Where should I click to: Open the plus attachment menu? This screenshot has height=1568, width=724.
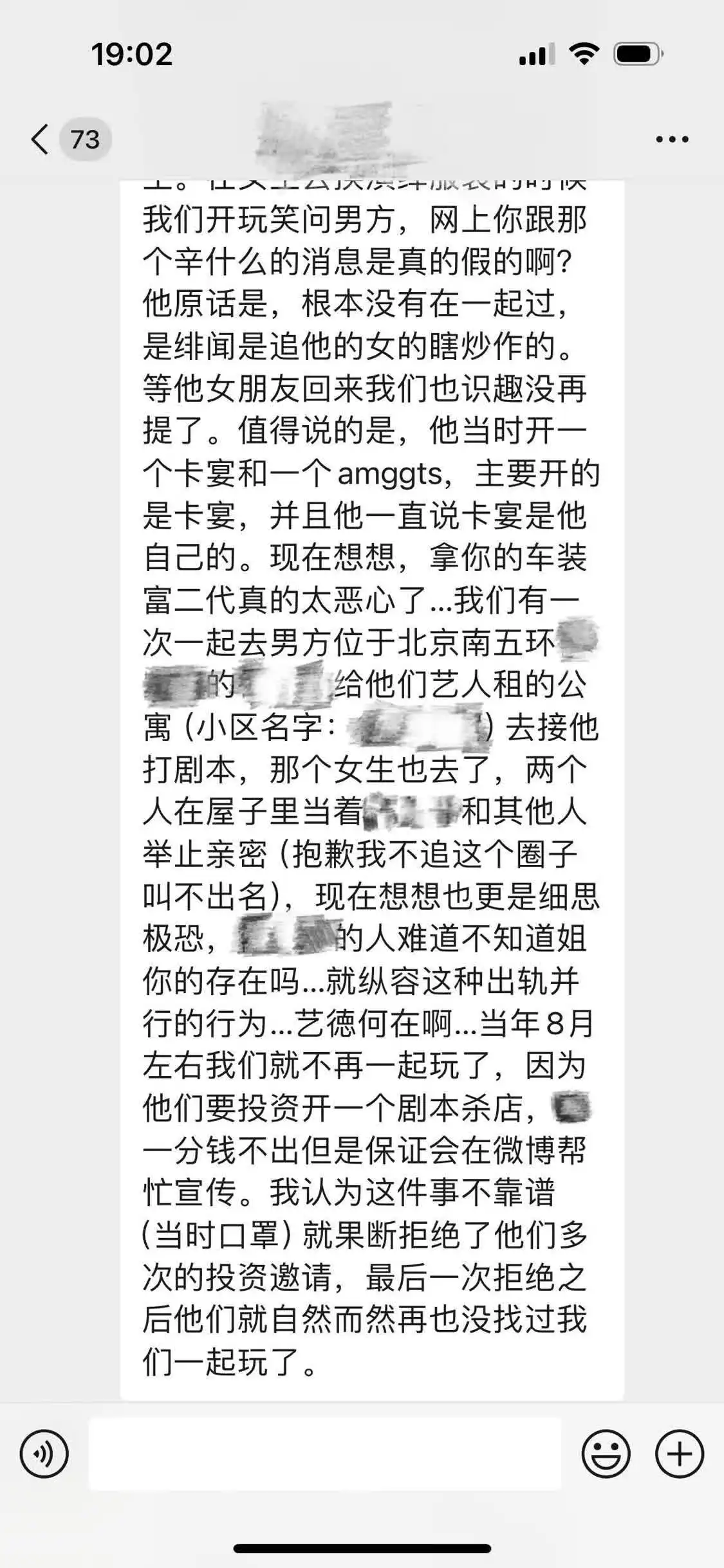click(x=680, y=1454)
